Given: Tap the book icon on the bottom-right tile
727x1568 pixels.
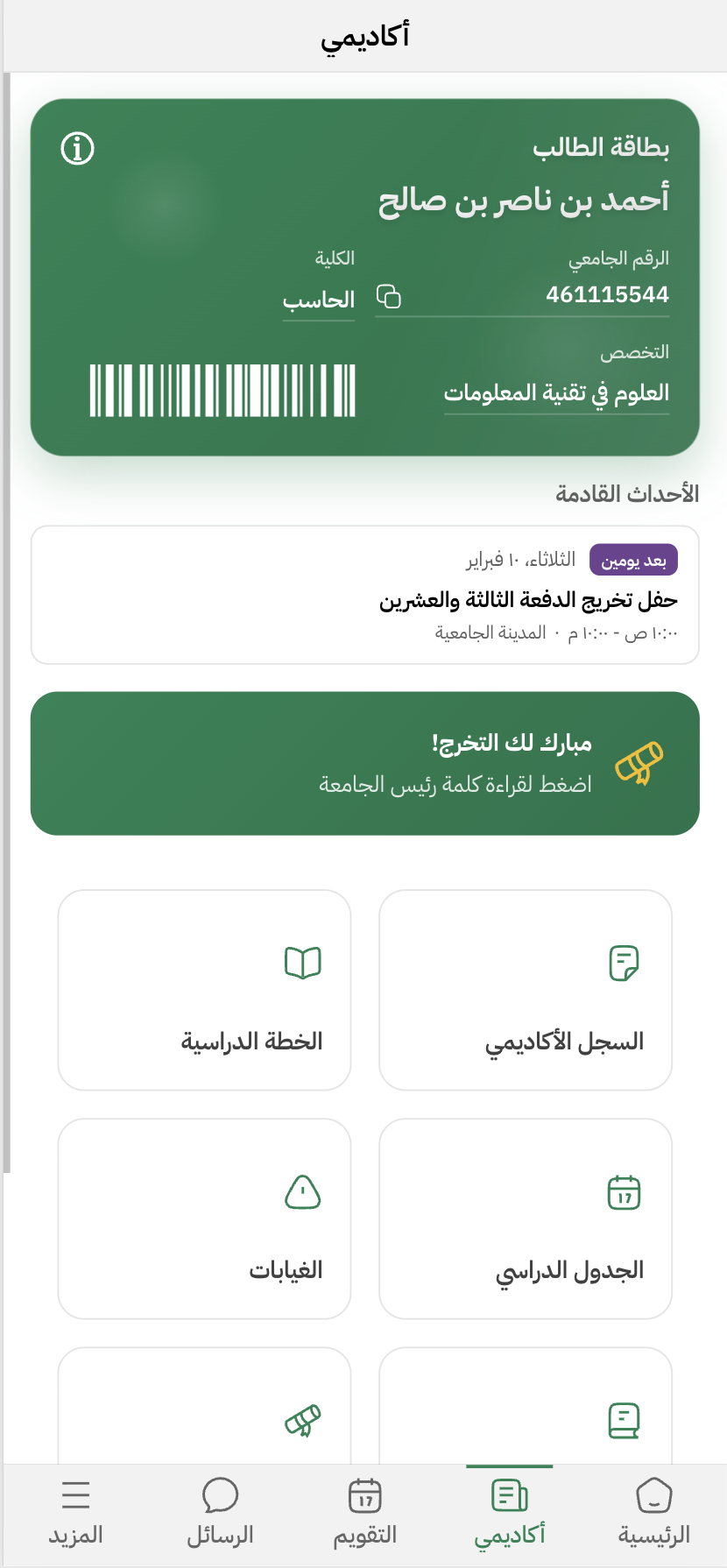Looking at the screenshot, I should pos(624,1418).
